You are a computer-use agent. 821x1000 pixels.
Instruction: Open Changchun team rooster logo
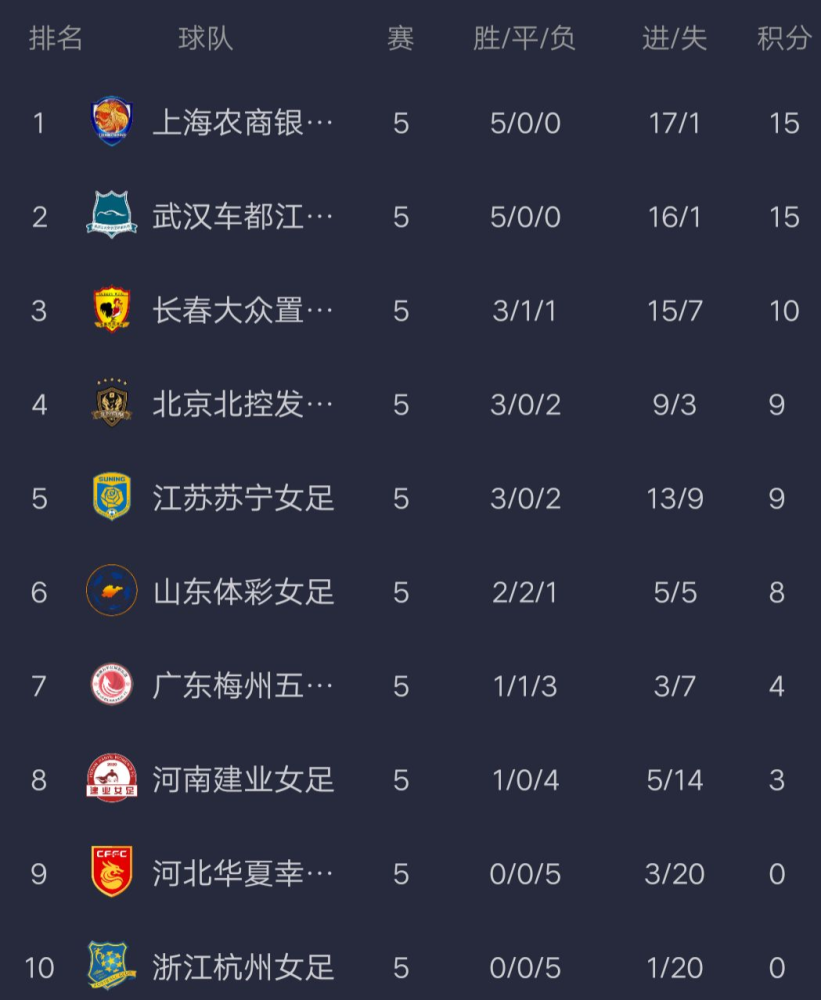(x=112, y=310)
